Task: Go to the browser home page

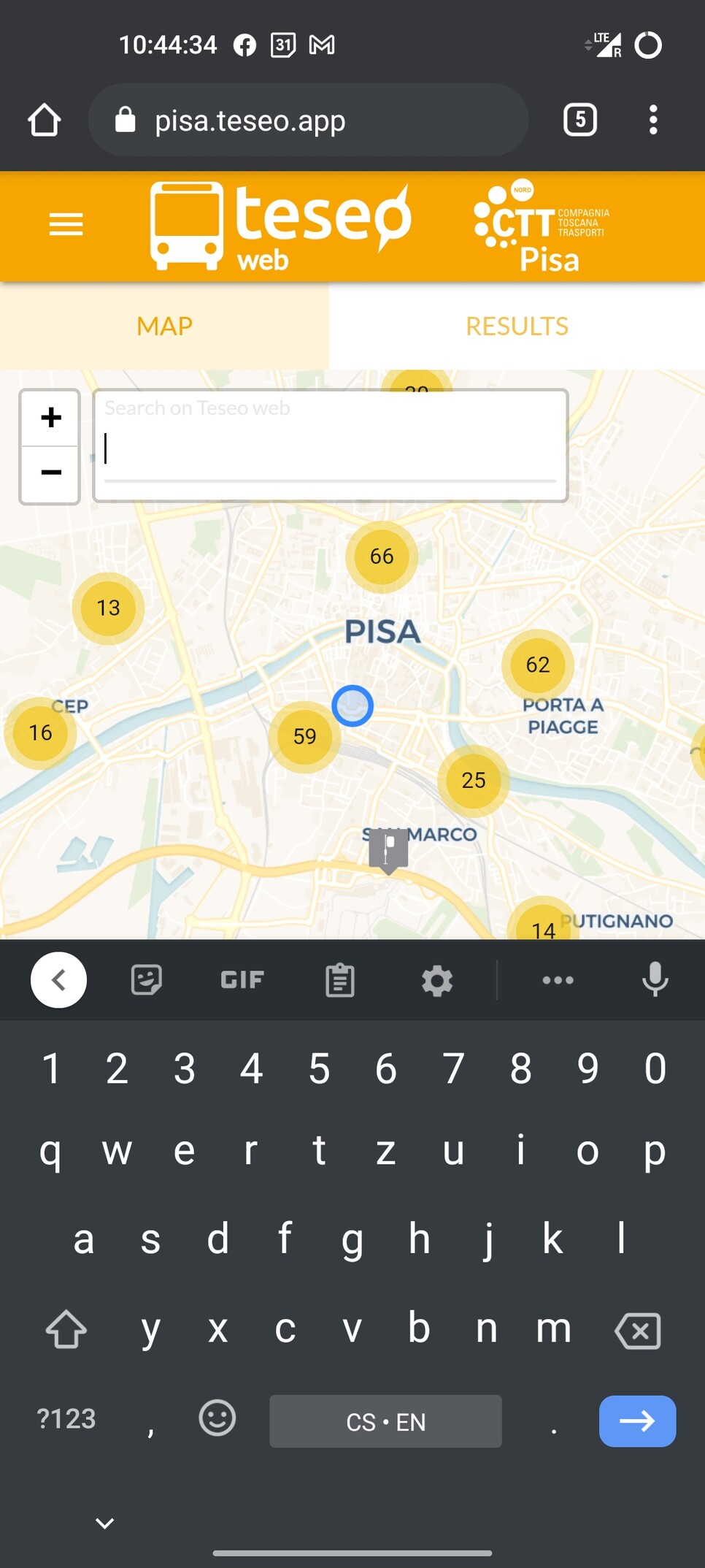Action: click(45, 120)
